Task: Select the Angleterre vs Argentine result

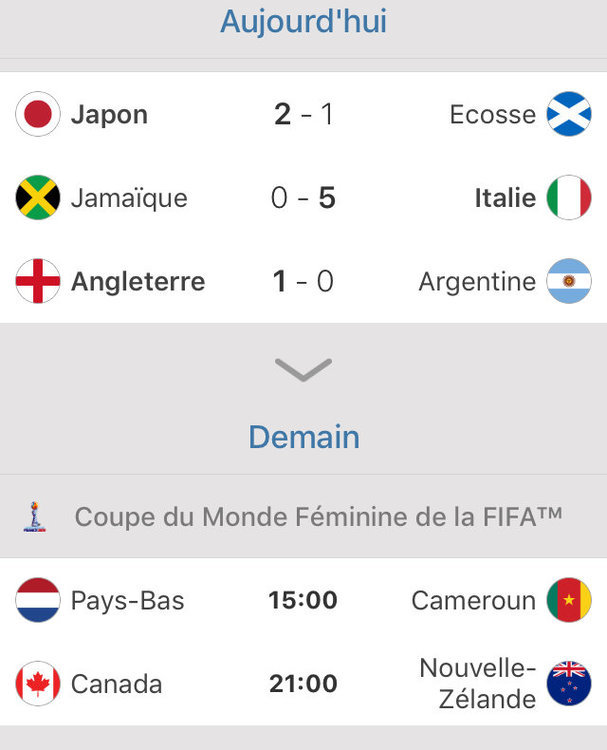Action: click(x=303, y=282)
